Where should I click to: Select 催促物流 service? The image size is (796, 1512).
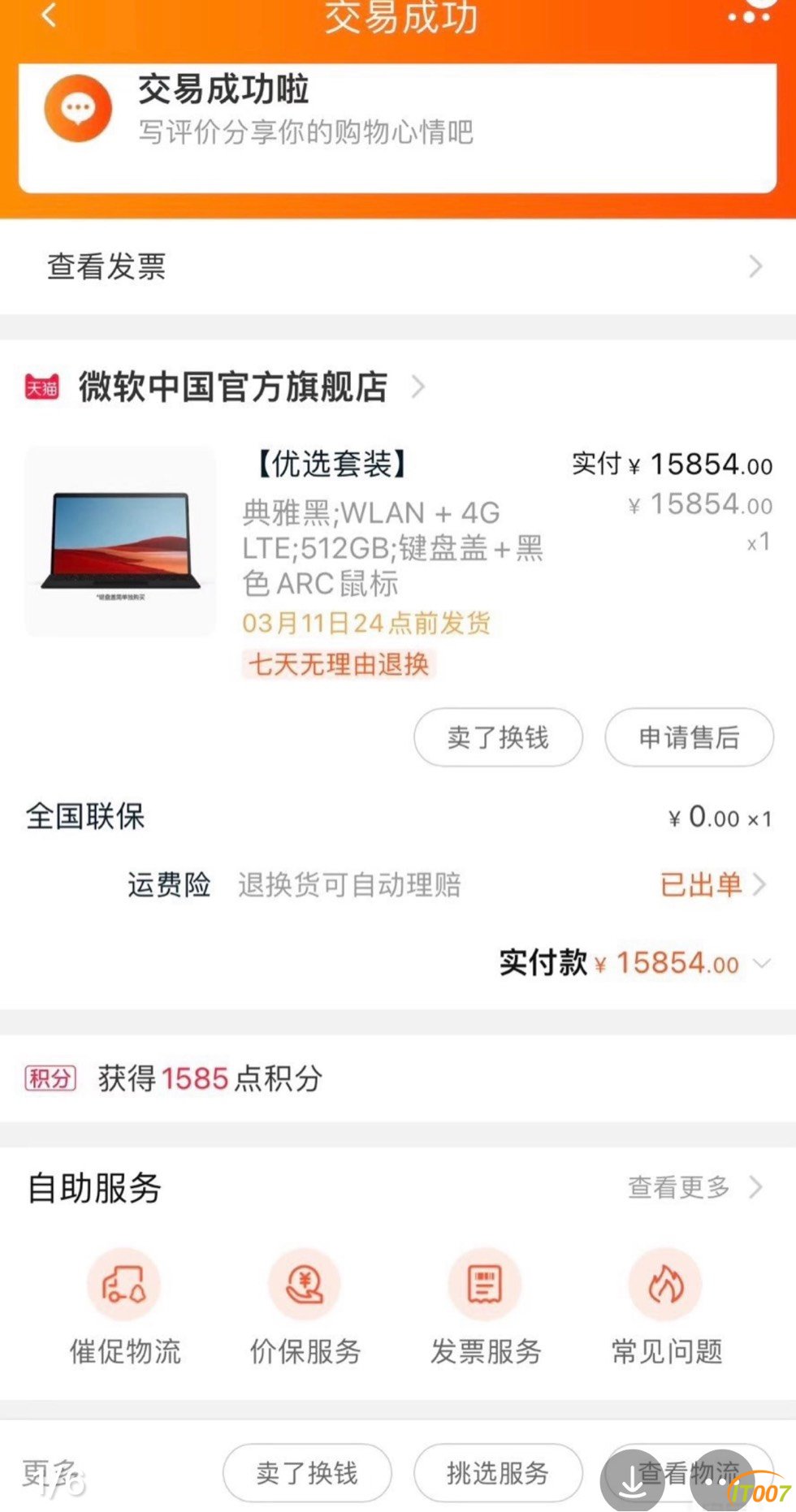pyautogui.click(x=124, y=1309)
